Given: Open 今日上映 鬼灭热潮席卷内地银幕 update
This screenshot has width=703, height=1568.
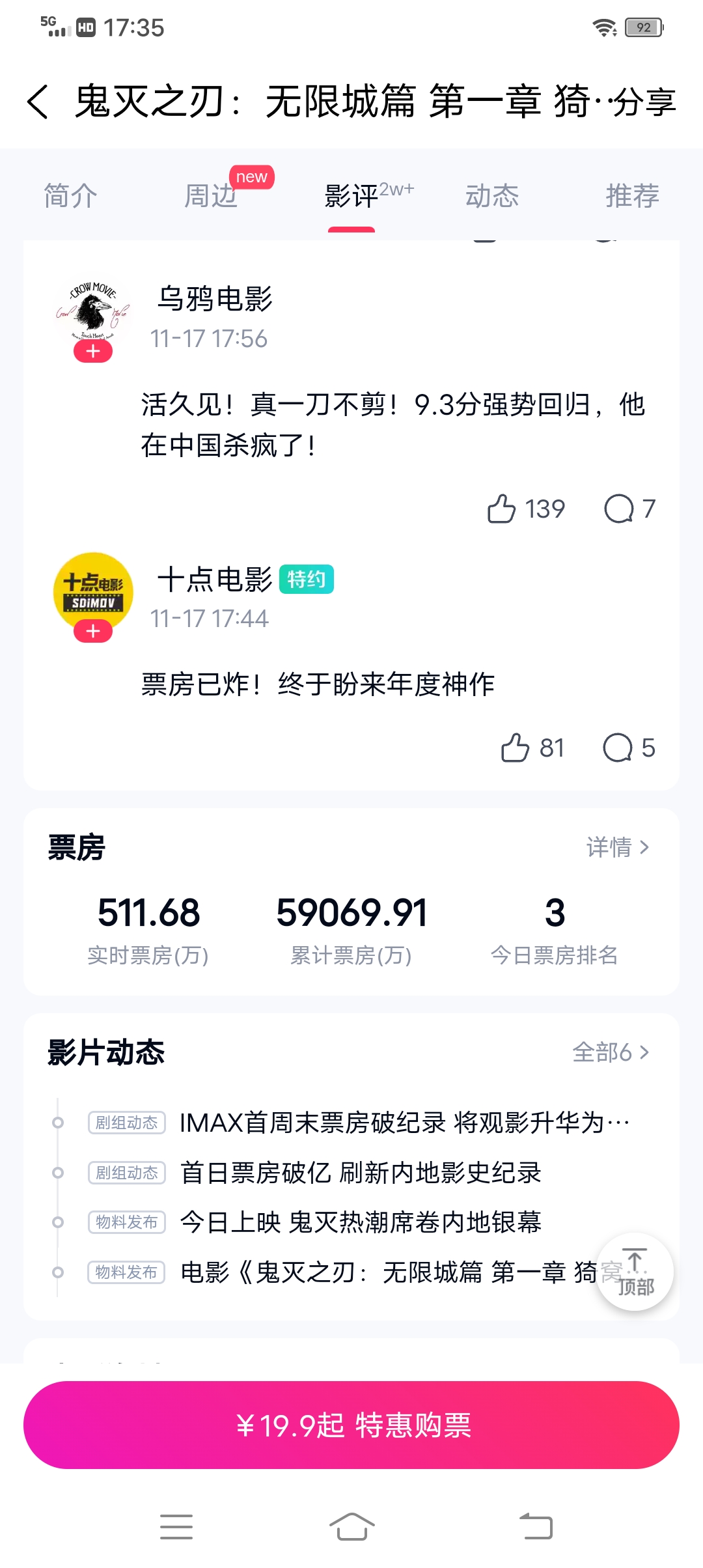Looking at the screenshot, I should (x=314, y=1222).
